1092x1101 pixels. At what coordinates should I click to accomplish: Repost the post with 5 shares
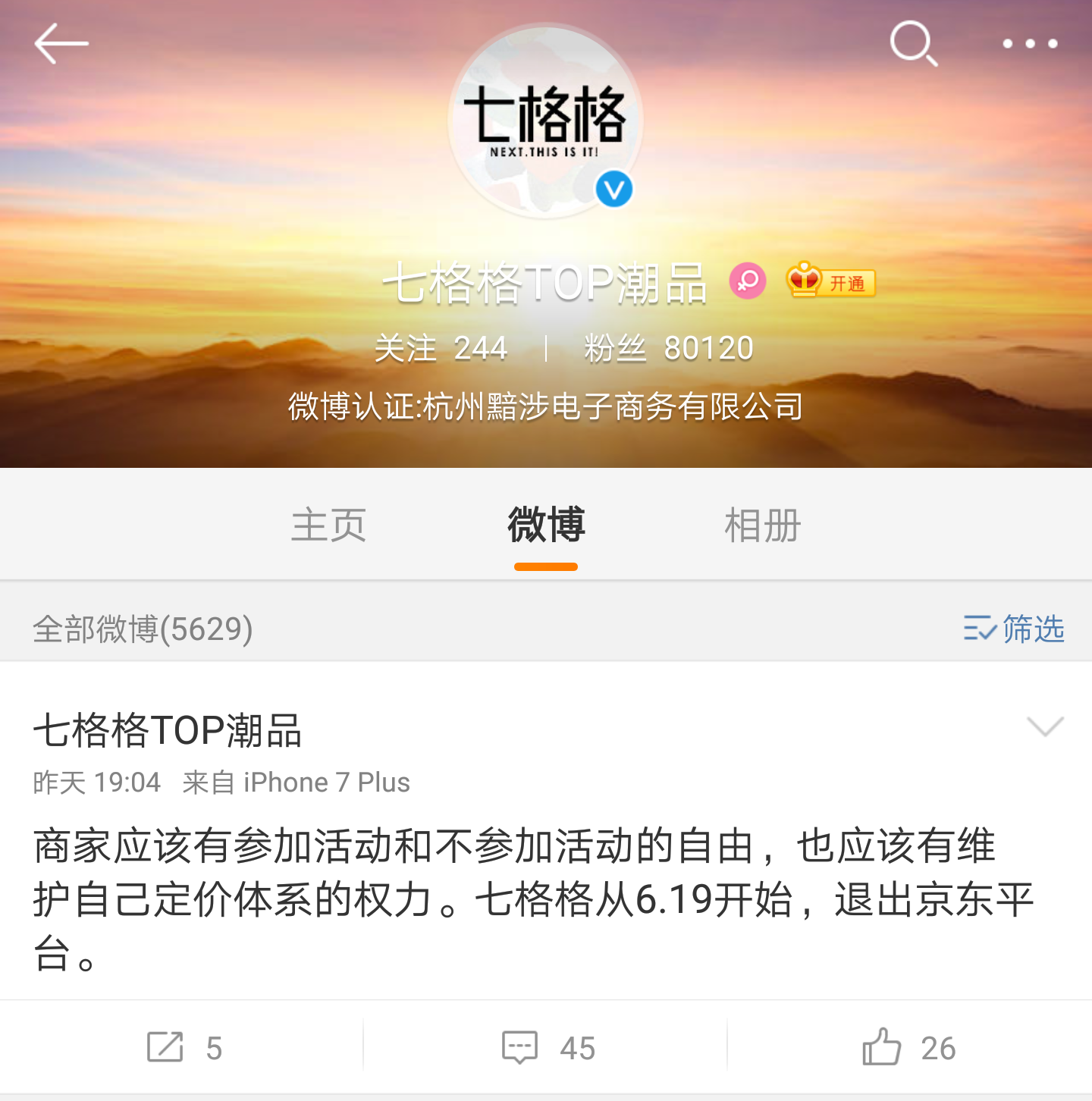pos(184,1048)
